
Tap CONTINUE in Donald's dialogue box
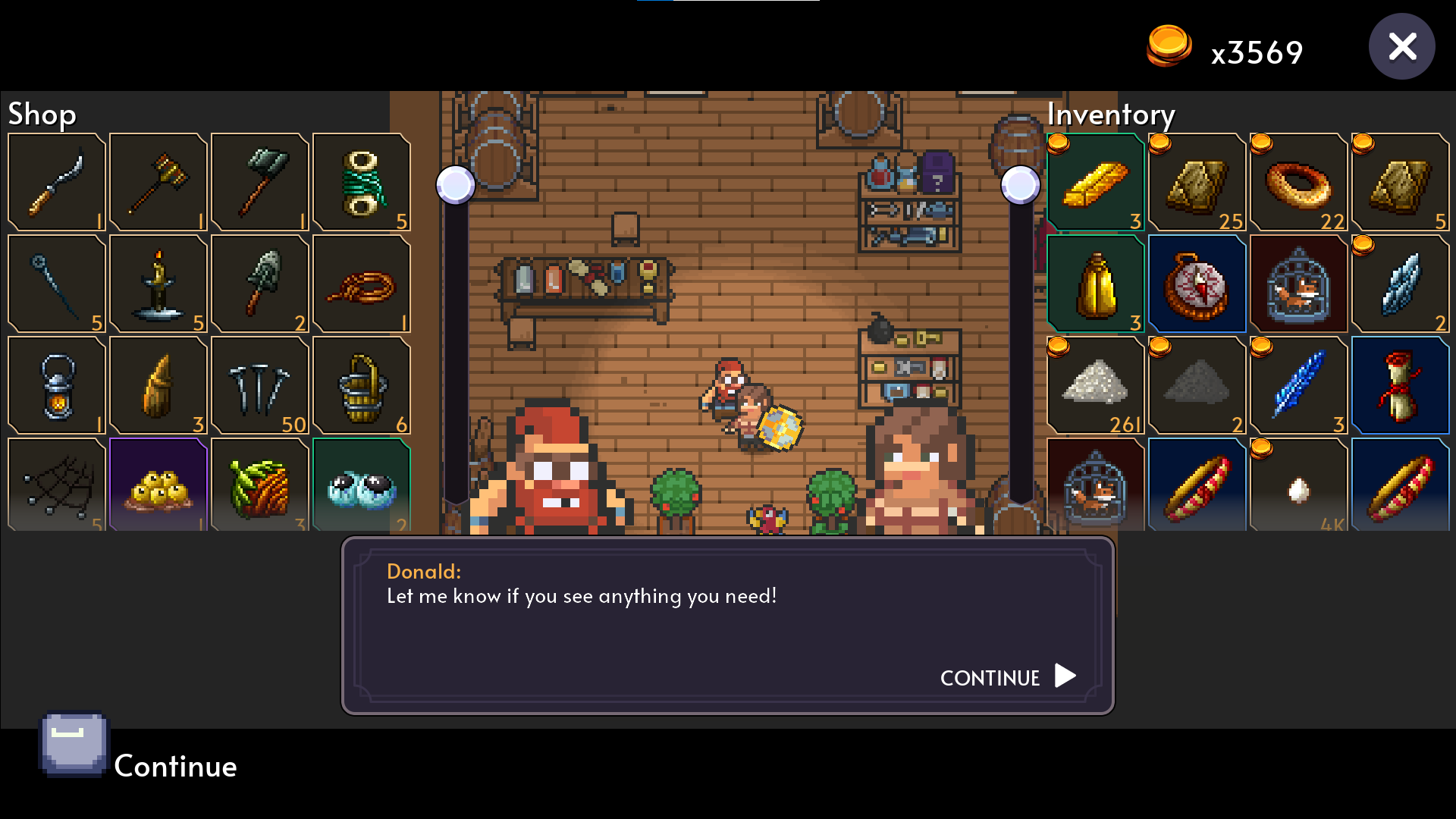click(1007, 677)
